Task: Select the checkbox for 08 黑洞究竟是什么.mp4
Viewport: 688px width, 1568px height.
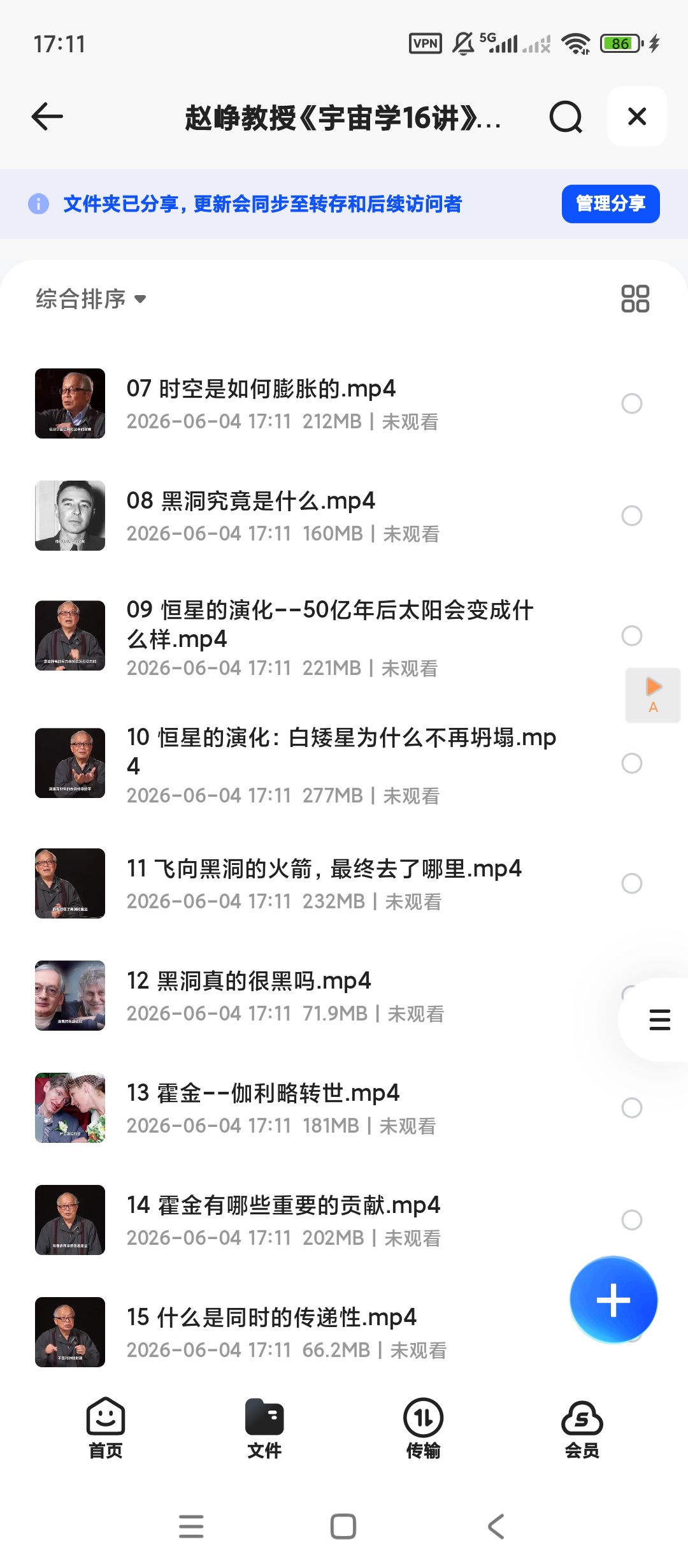Action: pos(631,516)
